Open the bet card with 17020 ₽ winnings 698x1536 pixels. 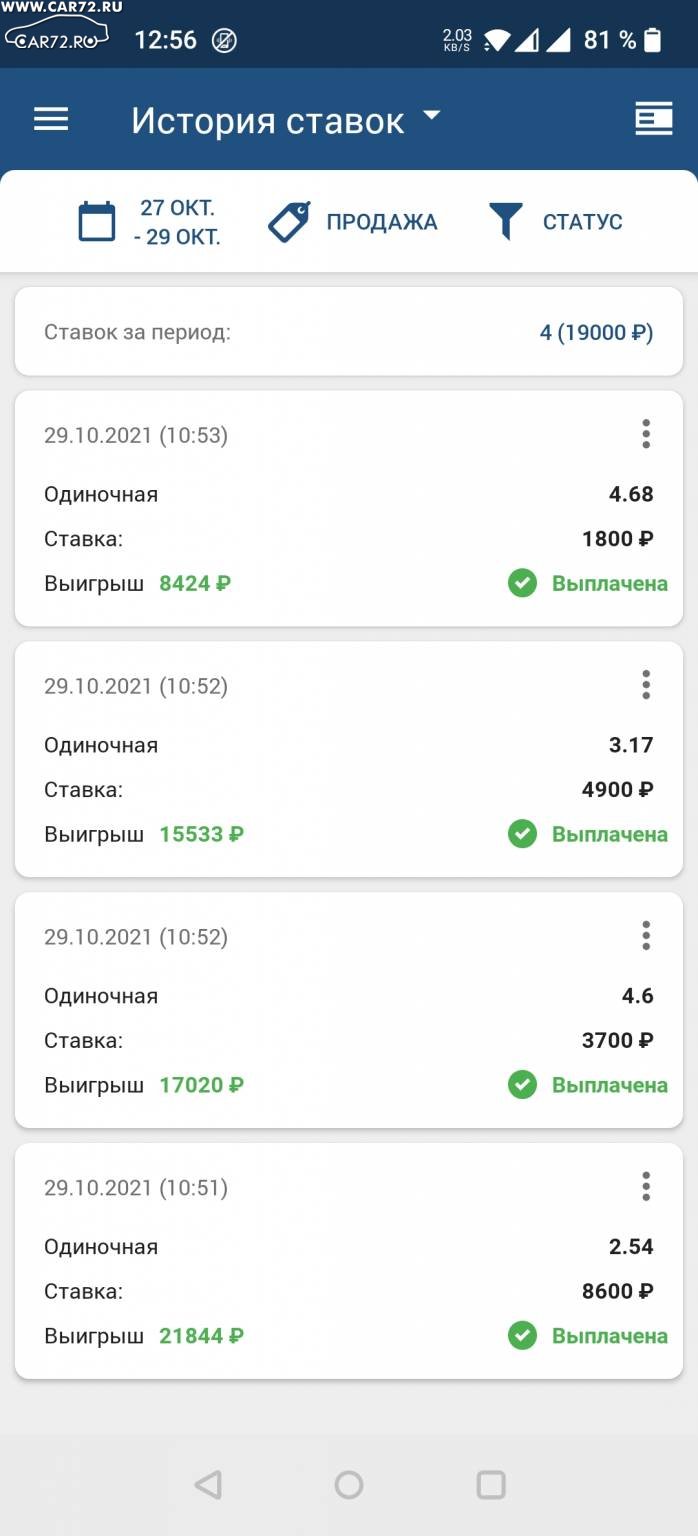(x=349, y=1011)
